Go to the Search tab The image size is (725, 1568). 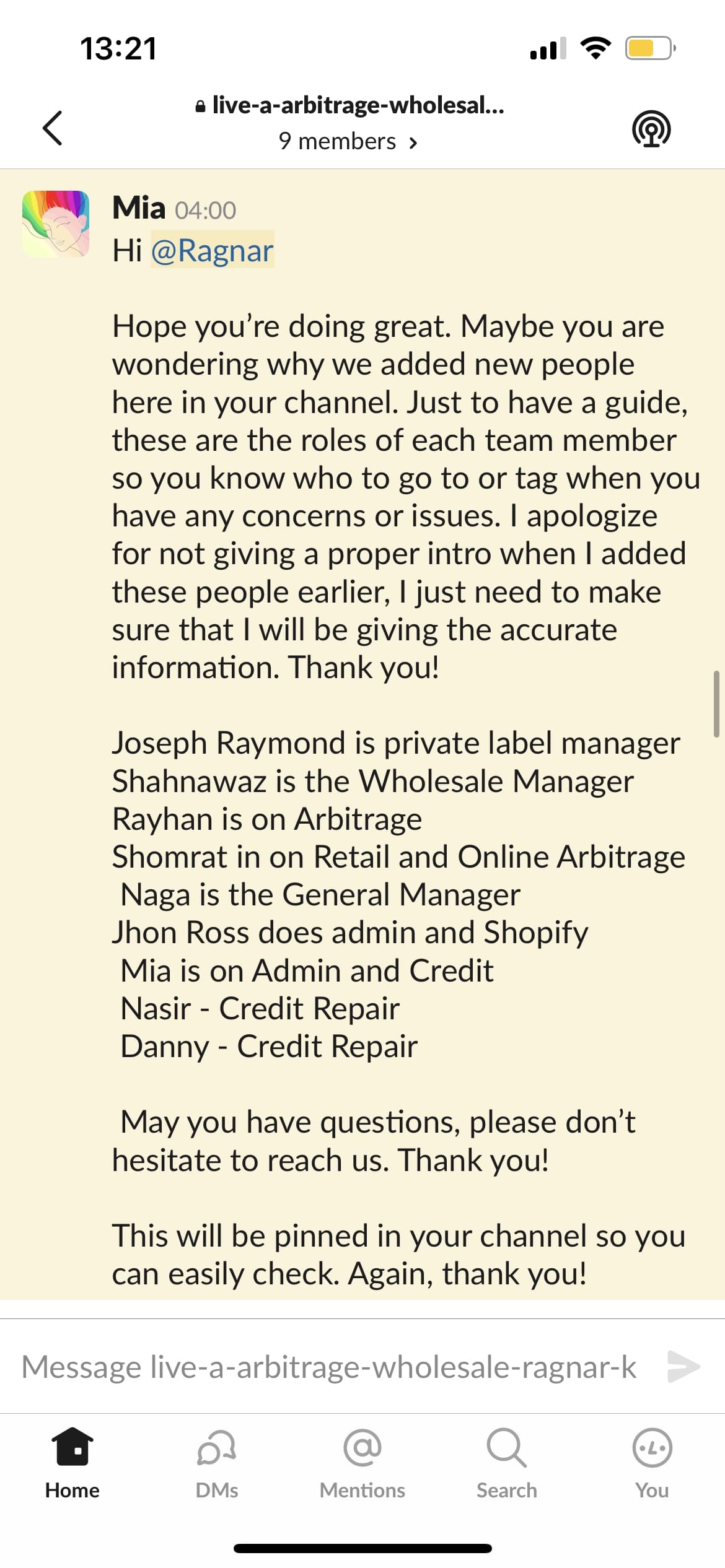(507, 1463)
